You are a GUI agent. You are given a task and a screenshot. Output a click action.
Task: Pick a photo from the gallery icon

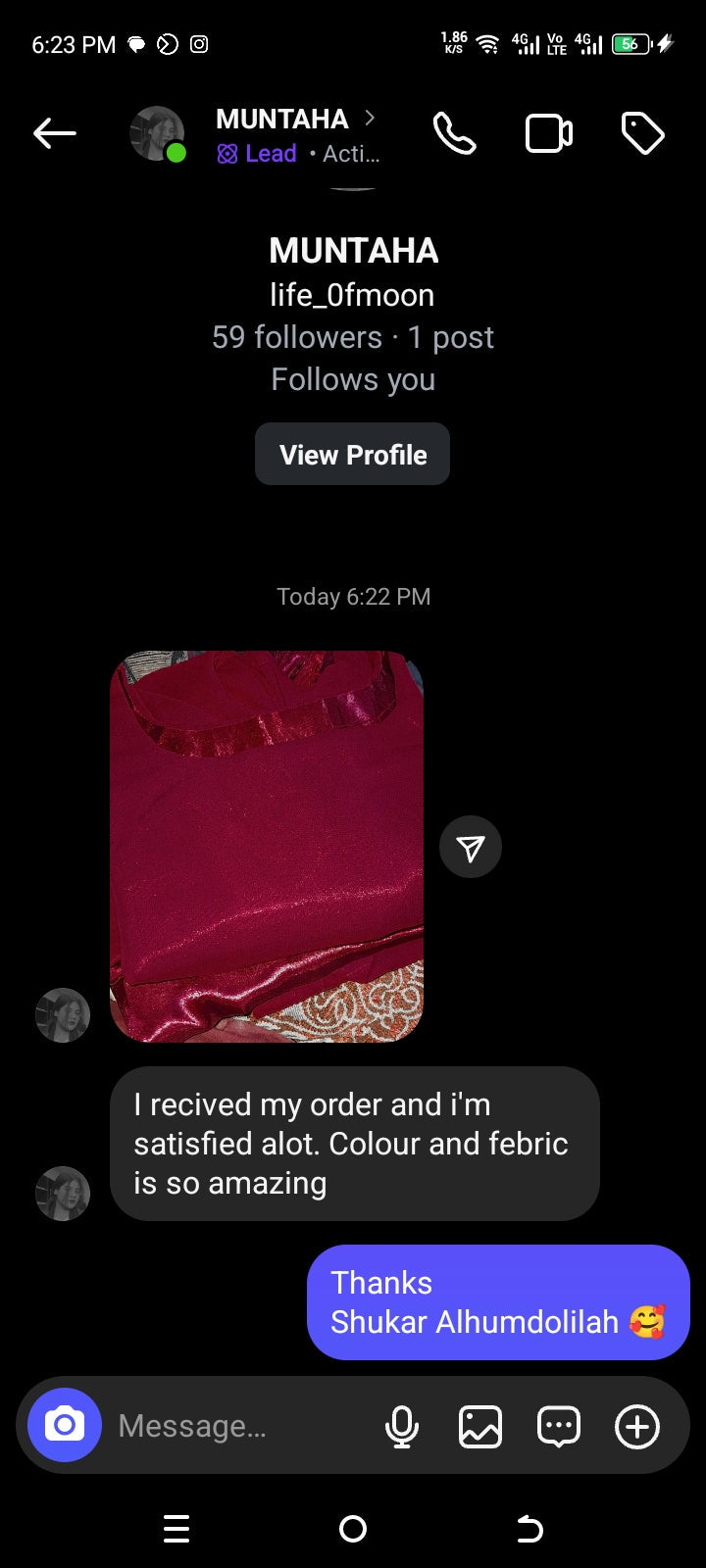480,1426
